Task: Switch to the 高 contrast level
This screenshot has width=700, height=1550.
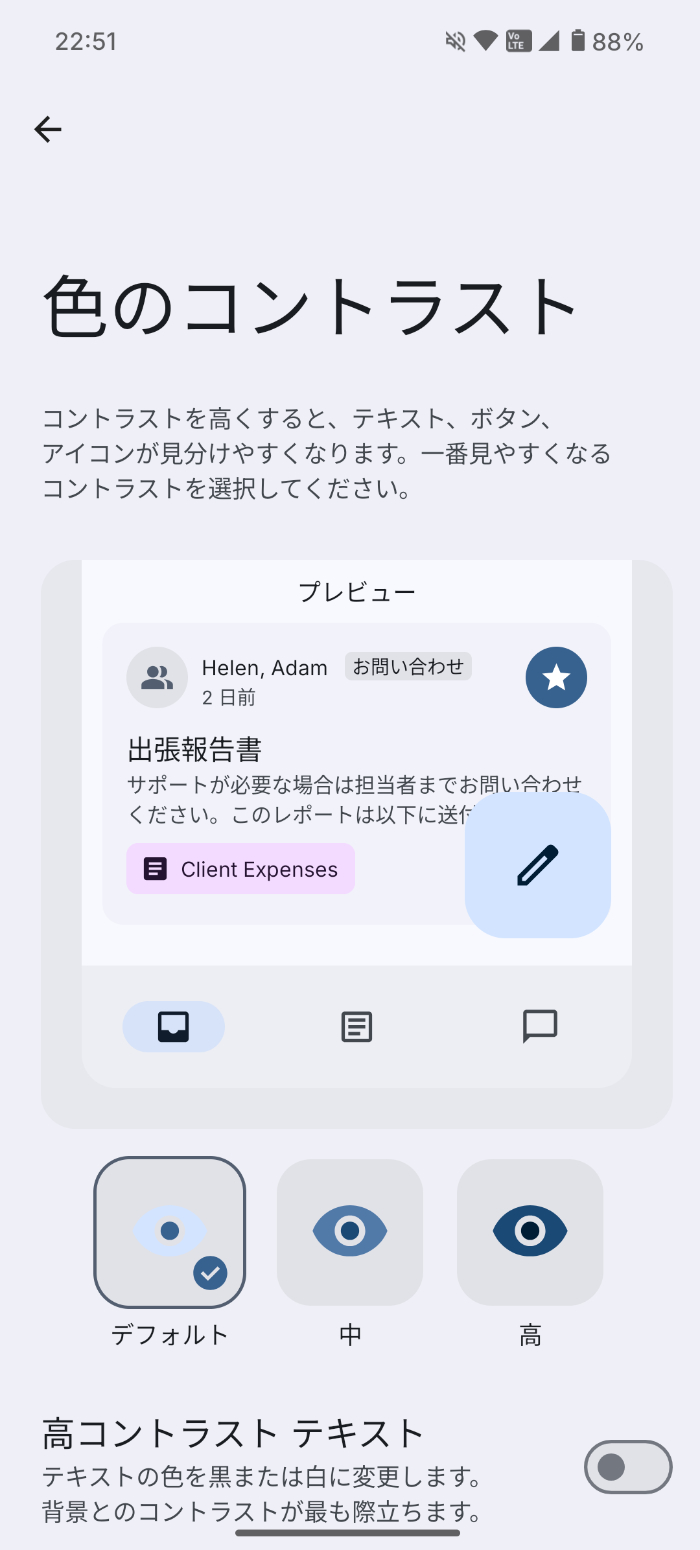Action: (530, 1232)
